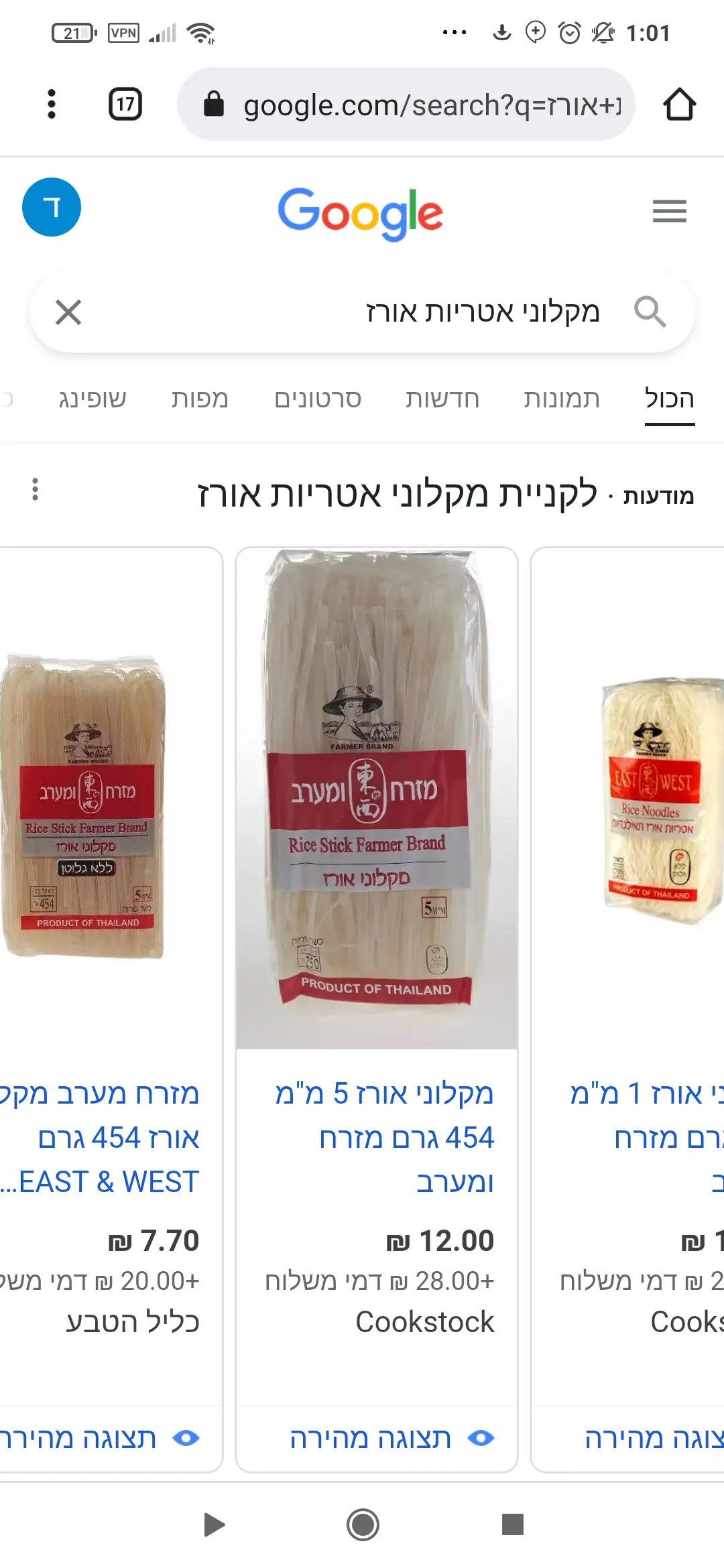This screenshot has height=1568, width=724.
Task: Tap the system home button
Action: tap(363, 1525)
